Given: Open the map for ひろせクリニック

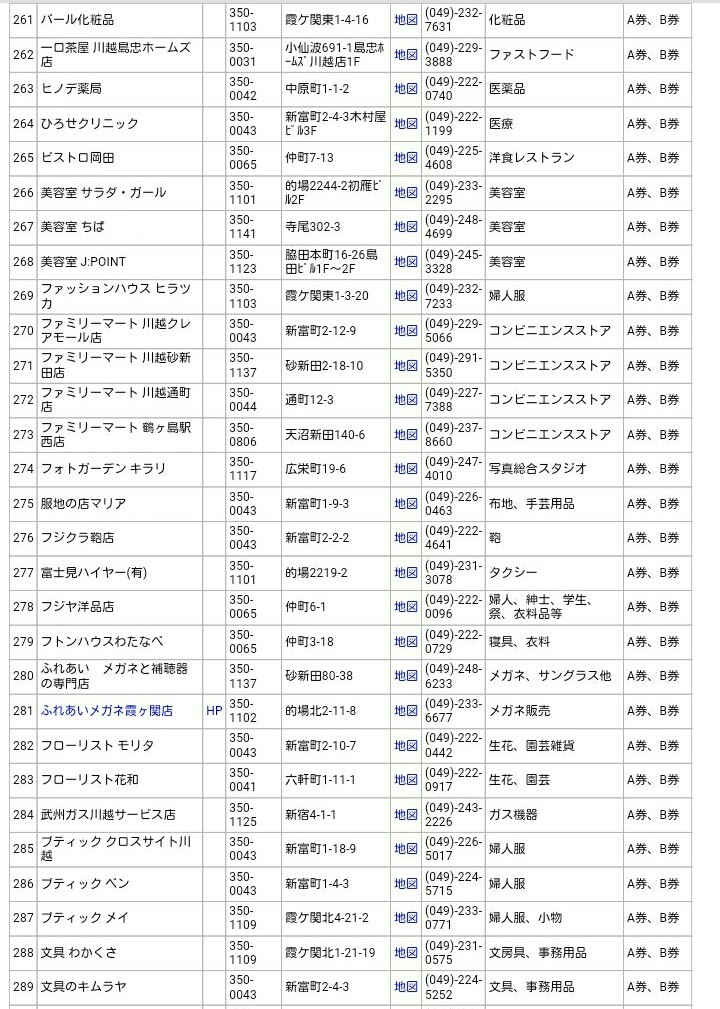Looking at the screenshot, I should [x=405, y=124].
